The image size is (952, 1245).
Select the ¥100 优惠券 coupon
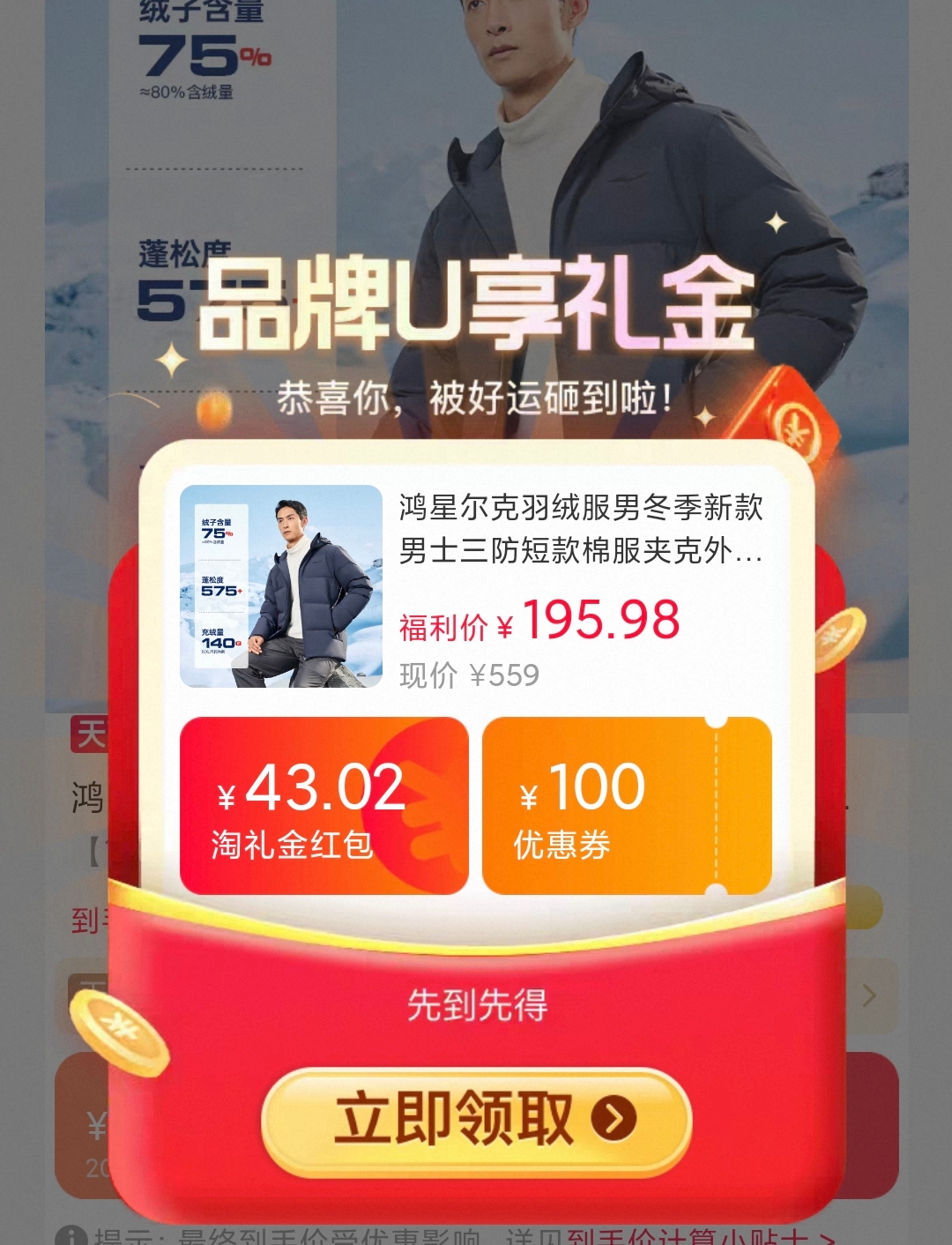tap(626, 806)
